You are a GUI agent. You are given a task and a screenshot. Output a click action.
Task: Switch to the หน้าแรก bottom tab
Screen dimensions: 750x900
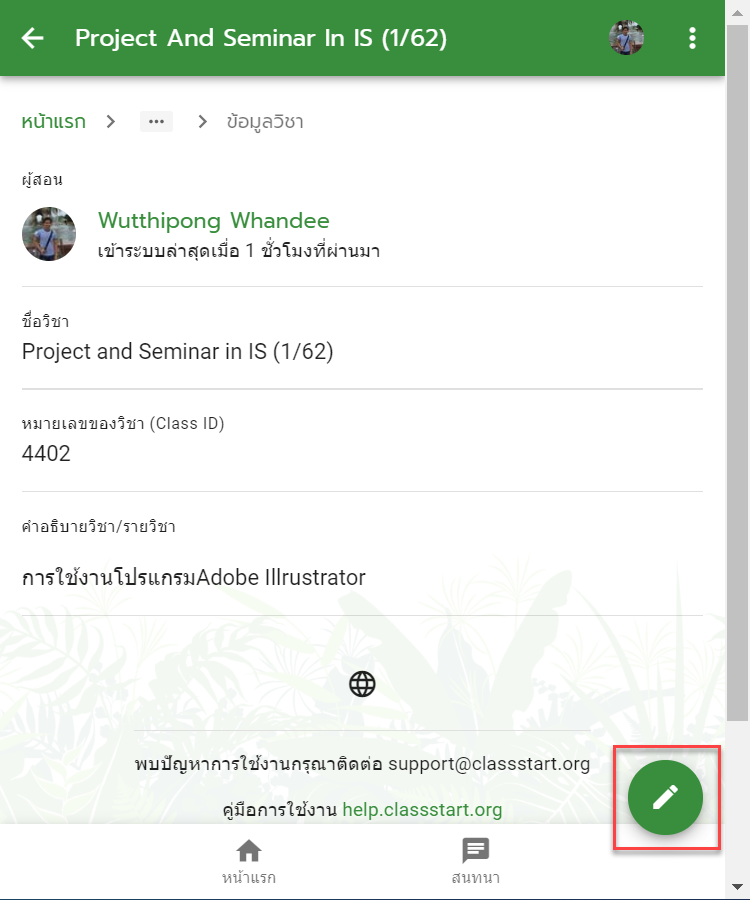pos(248,861)
